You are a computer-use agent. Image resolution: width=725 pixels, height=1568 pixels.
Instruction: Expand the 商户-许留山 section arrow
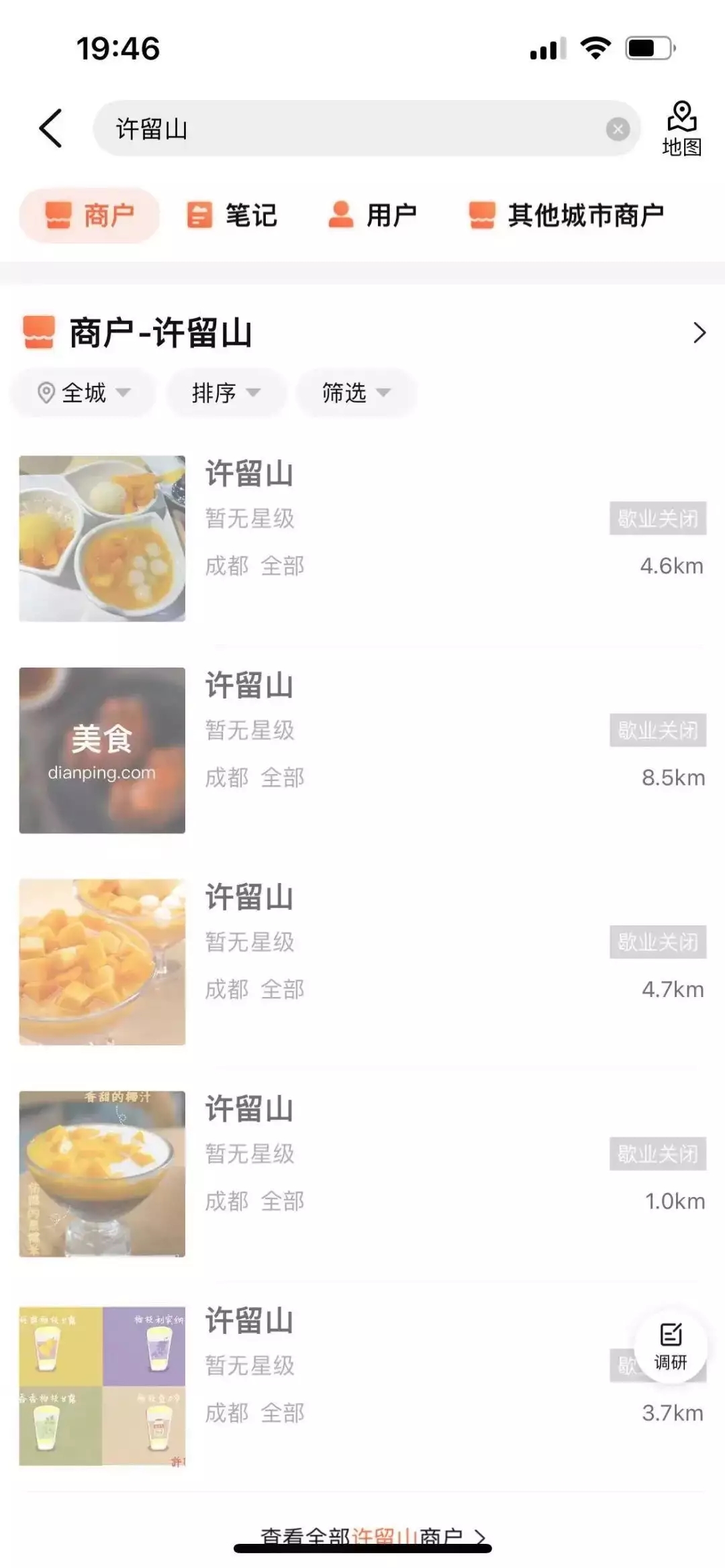coord(699,333)
